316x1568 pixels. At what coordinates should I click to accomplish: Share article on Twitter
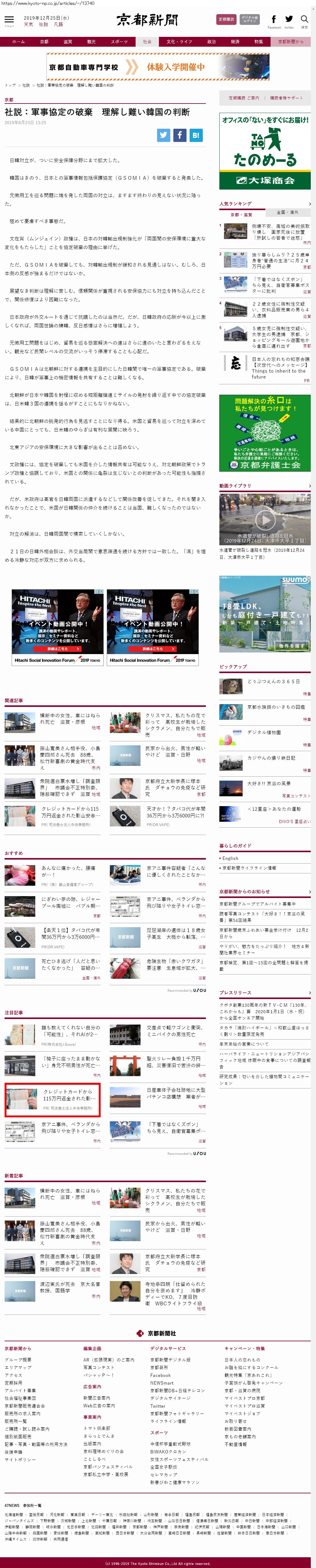coord(164,135)
